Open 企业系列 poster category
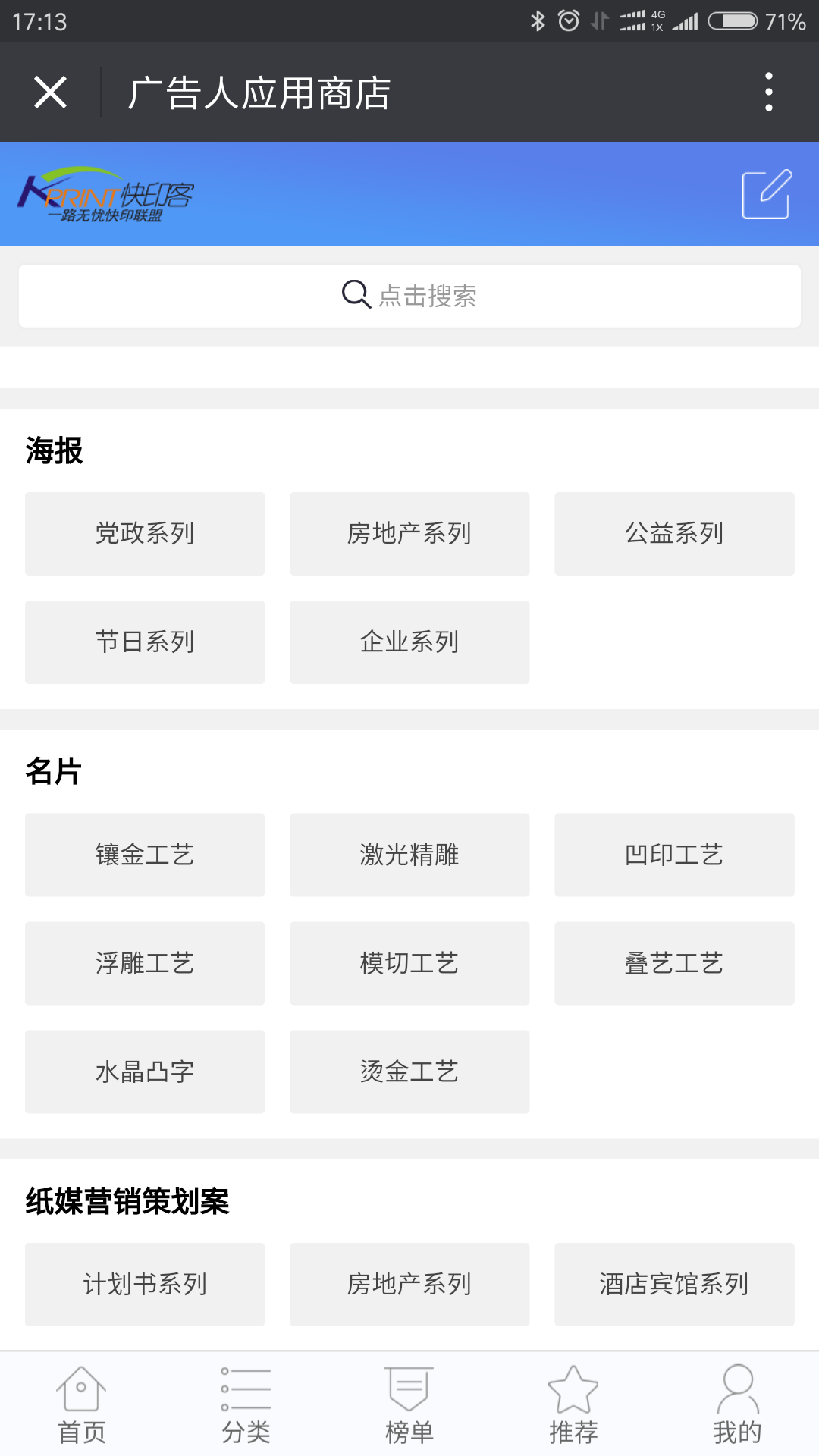This screenshot has width=819, height=1456. [409, 642]
